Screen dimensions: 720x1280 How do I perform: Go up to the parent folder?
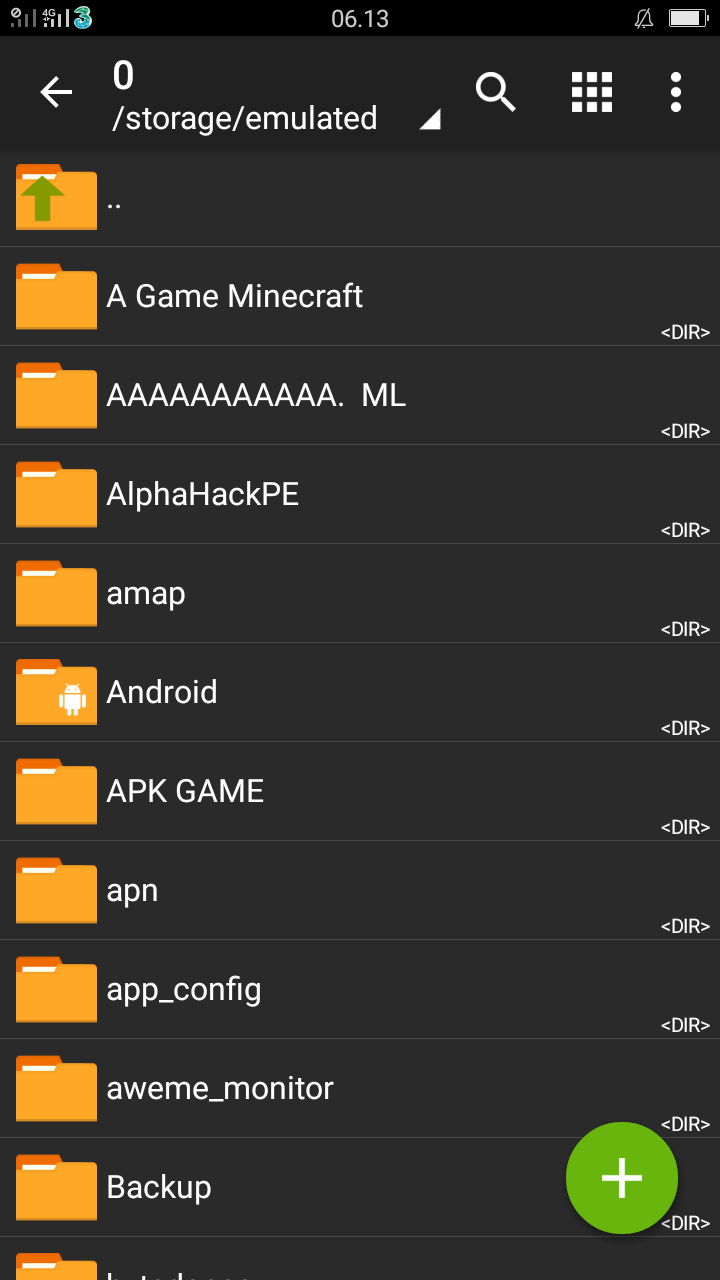(x=360, y=198)
